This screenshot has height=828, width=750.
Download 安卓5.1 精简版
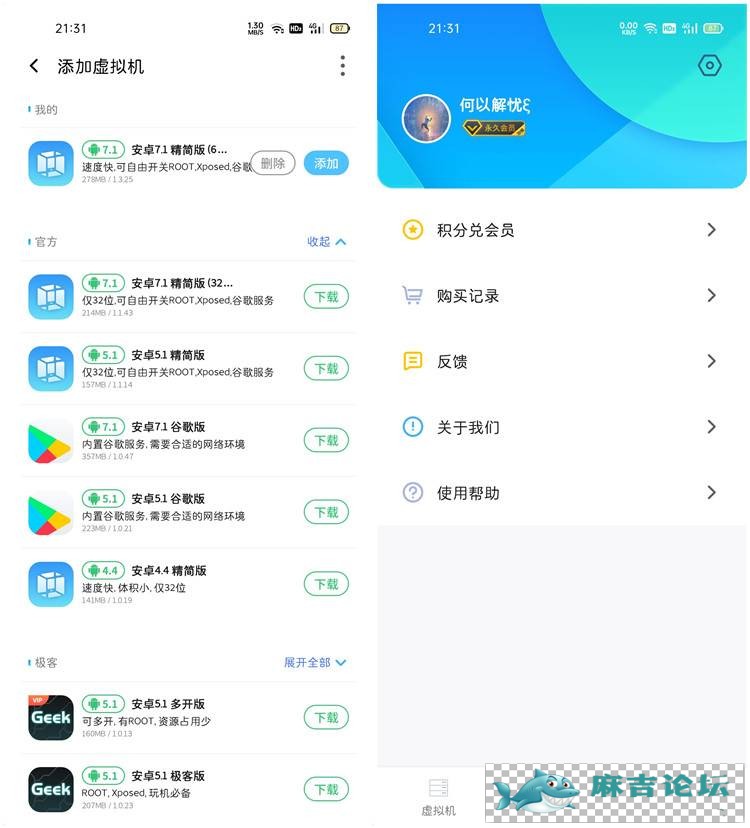pyautogui.click(x=326, y=369)
